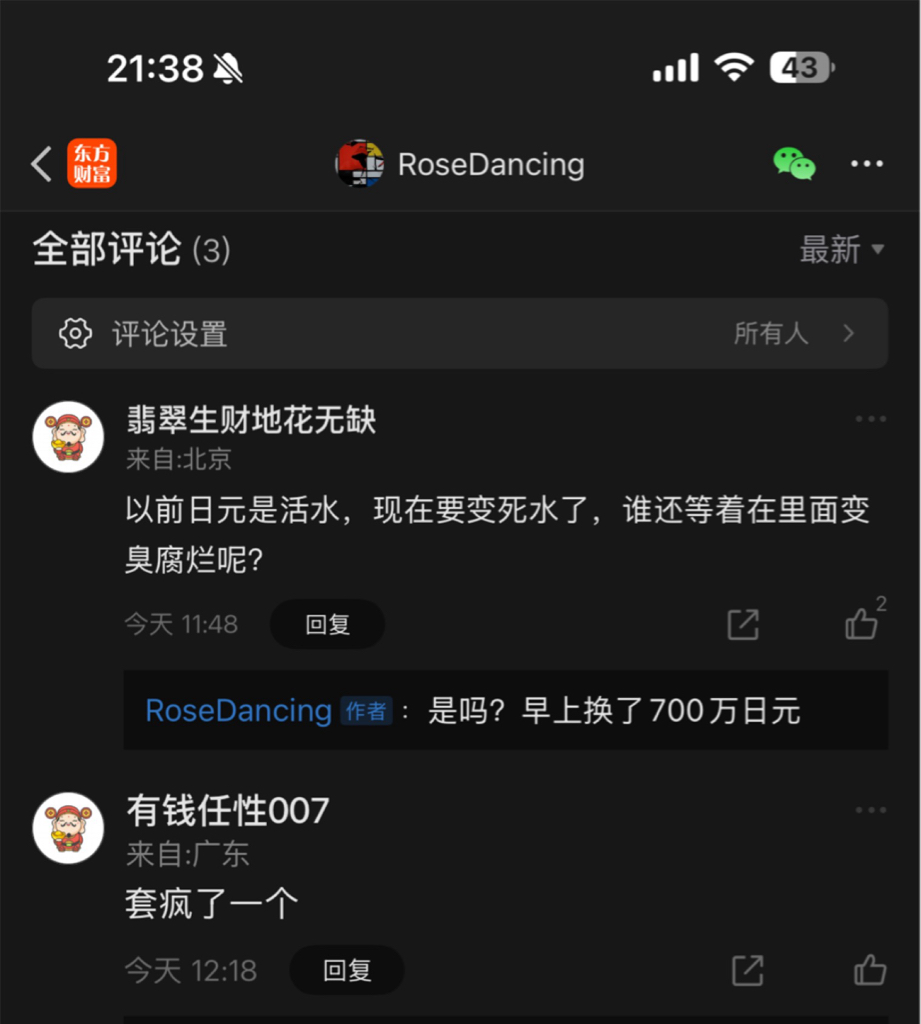Open RoseDancing profile in the header
This screenshot has height=1024, width=921.
tap(460, 164)
